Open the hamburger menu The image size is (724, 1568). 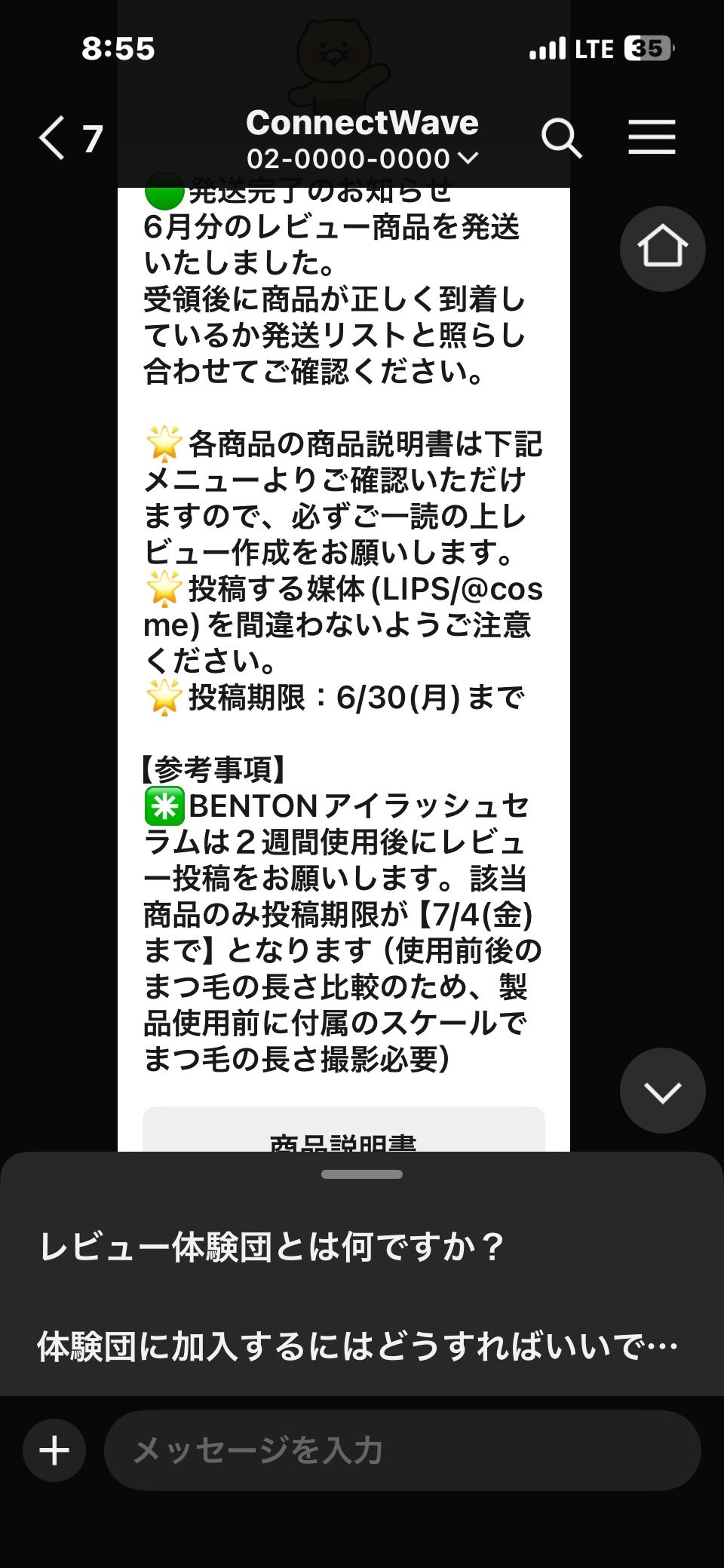click(652, 138)
